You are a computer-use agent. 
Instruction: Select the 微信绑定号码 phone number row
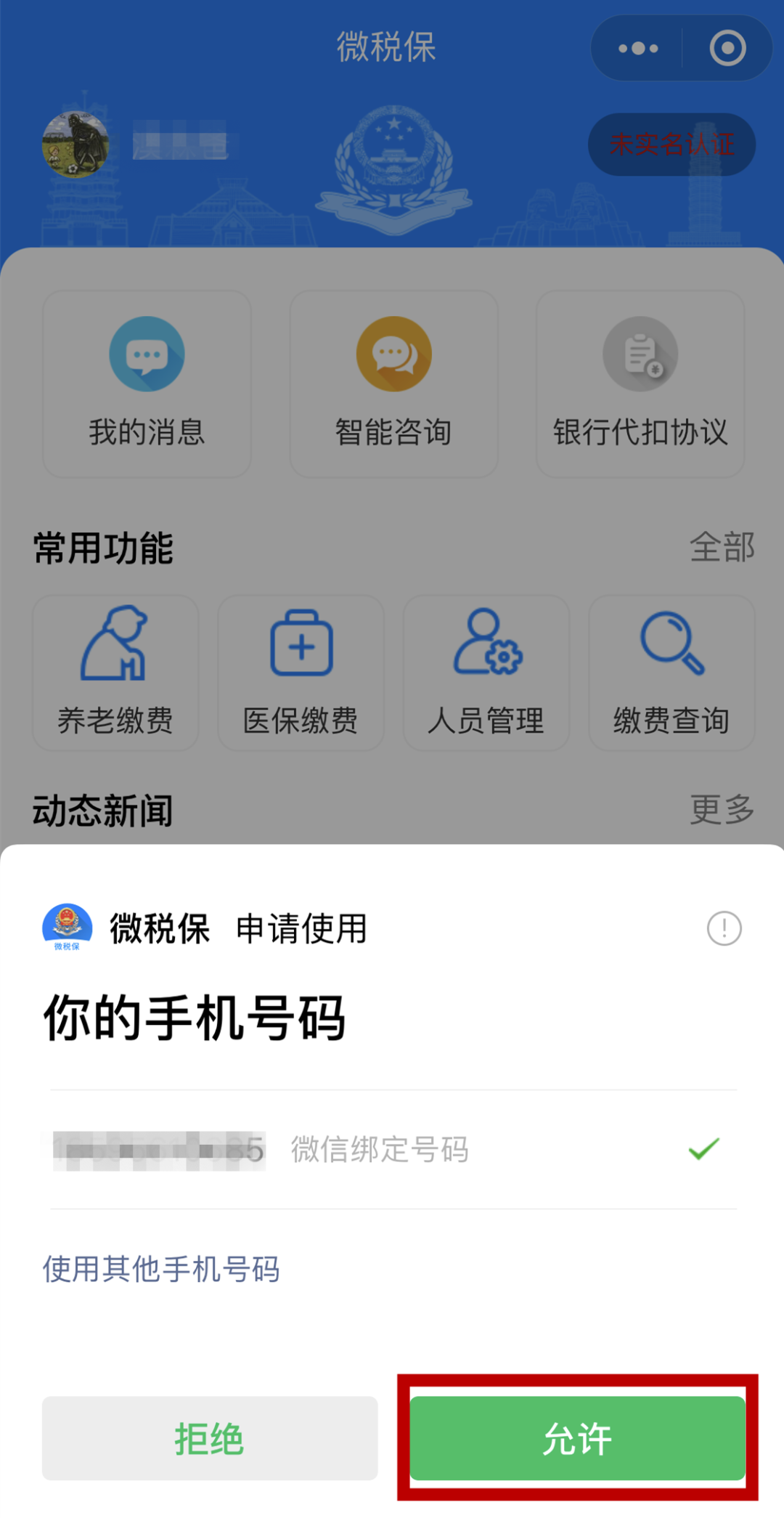(x=393, y=1149)
